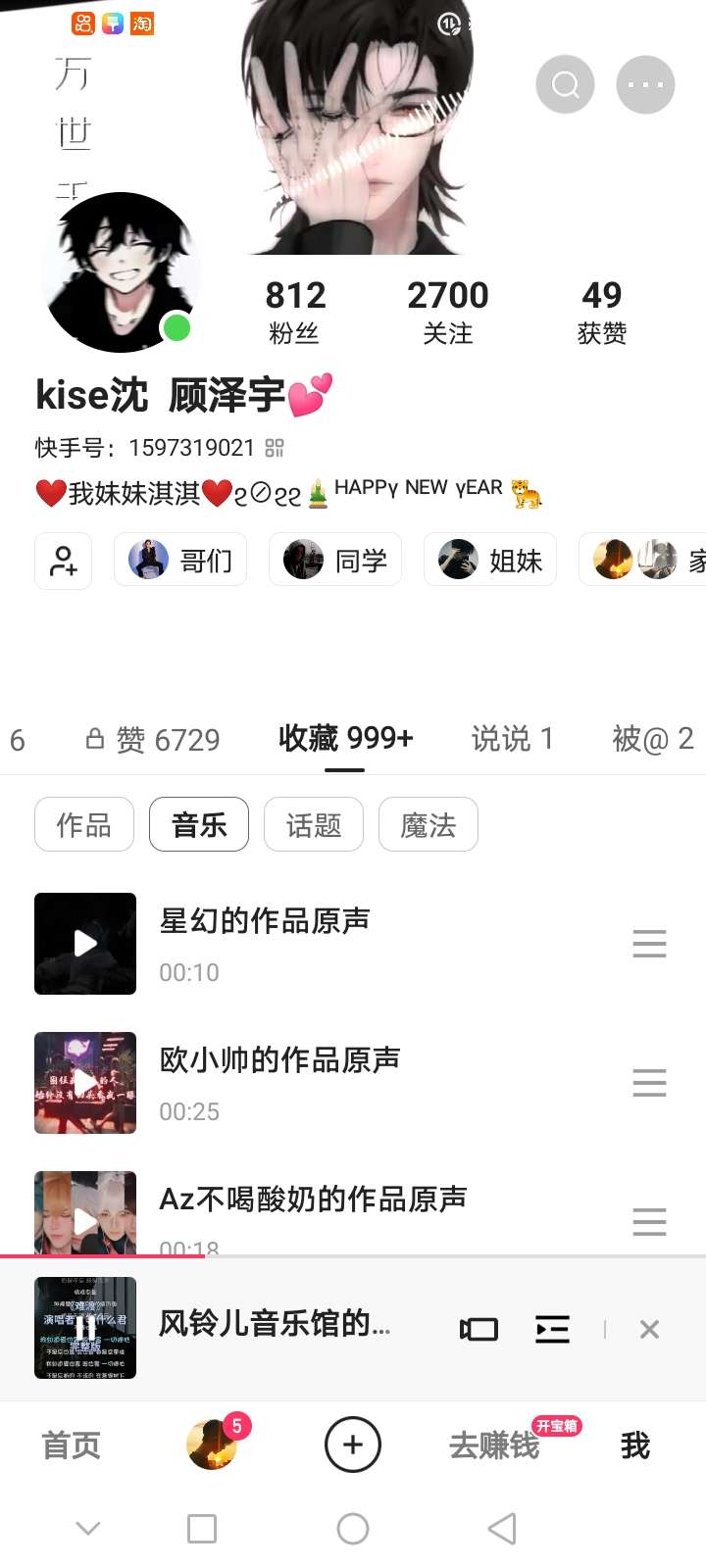
Task: View the 812 粉丝 followers list
Action: pyautogui.click(x=295, y=311)
